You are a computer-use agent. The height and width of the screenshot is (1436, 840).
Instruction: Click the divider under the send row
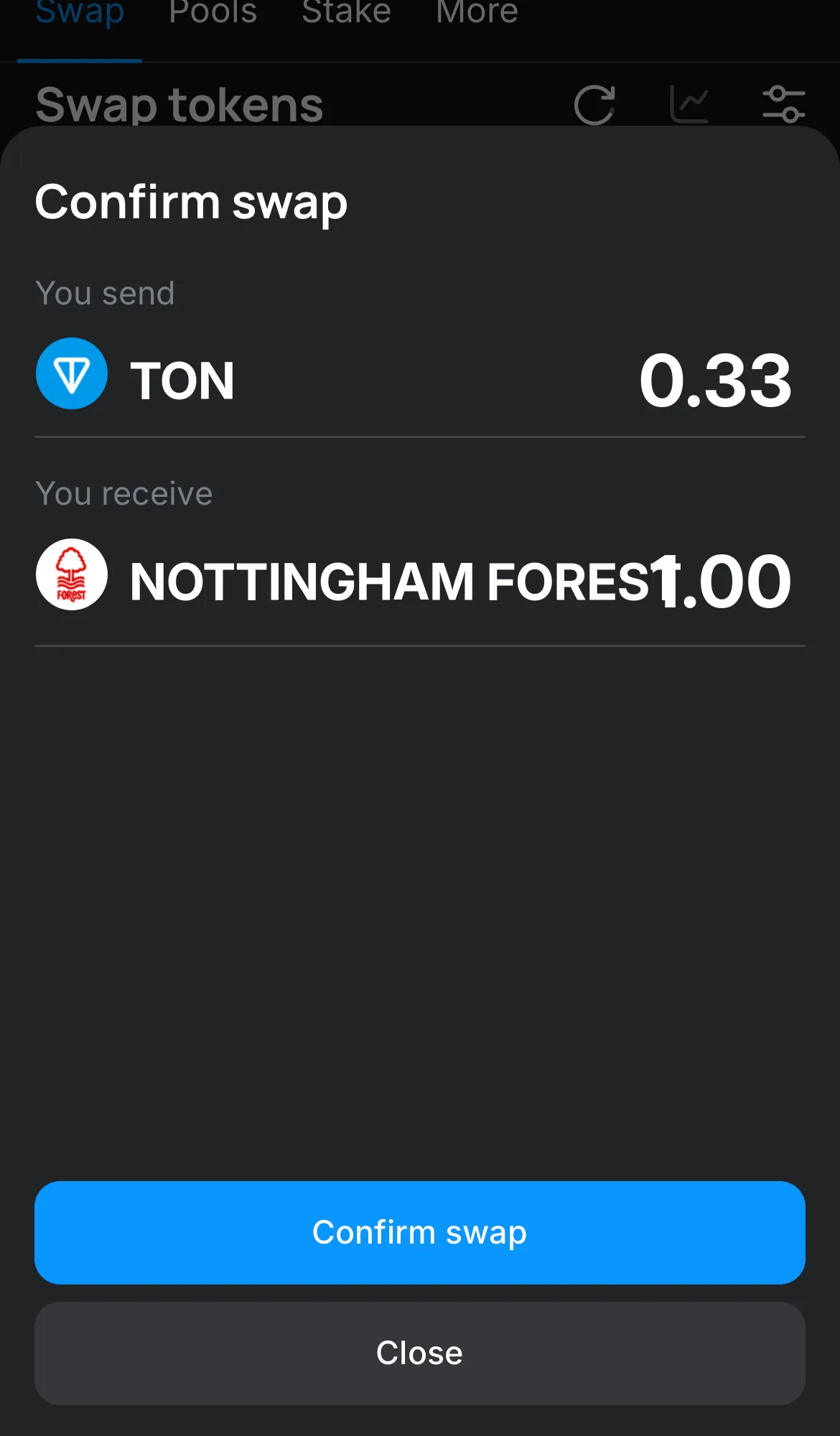[420, 435]
